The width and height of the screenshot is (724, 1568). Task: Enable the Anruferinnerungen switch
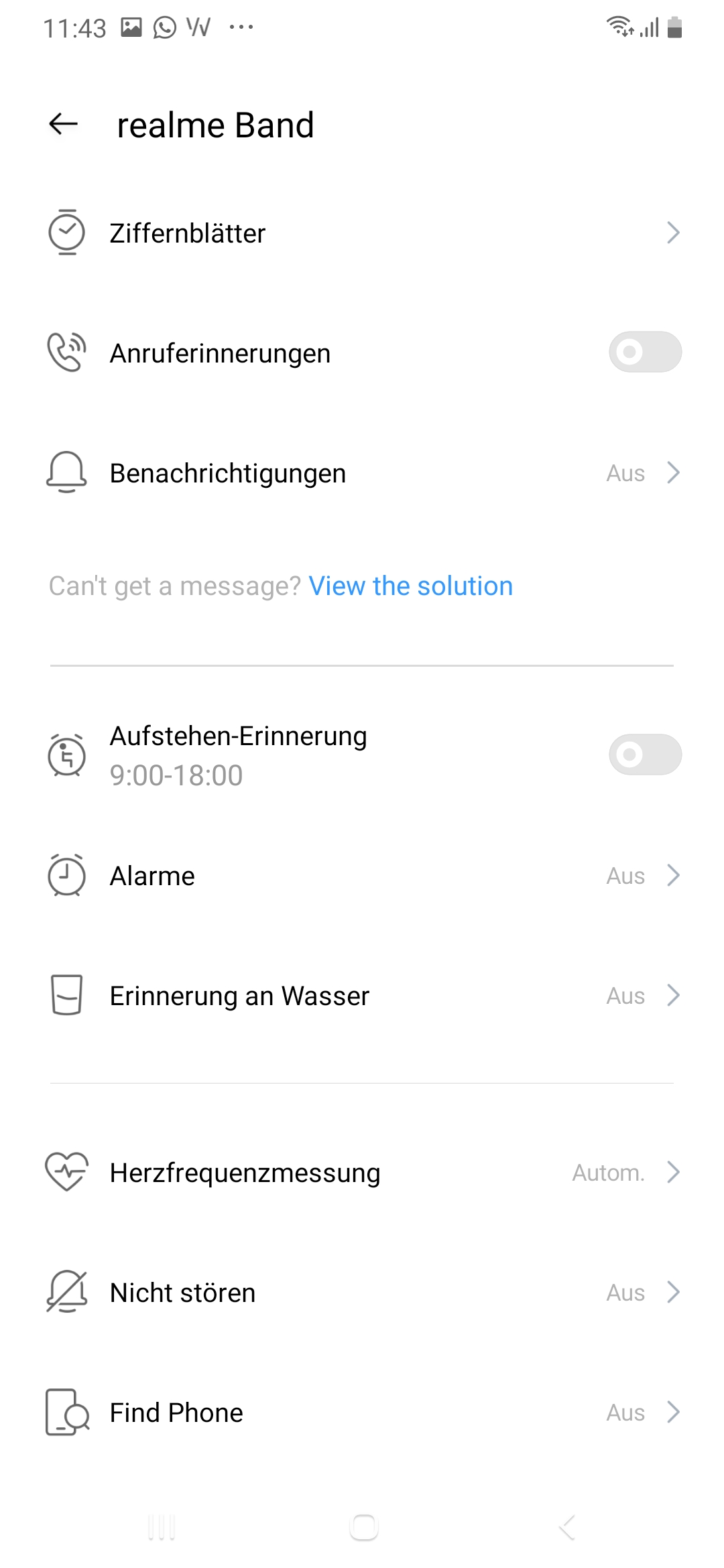(645, 352)
